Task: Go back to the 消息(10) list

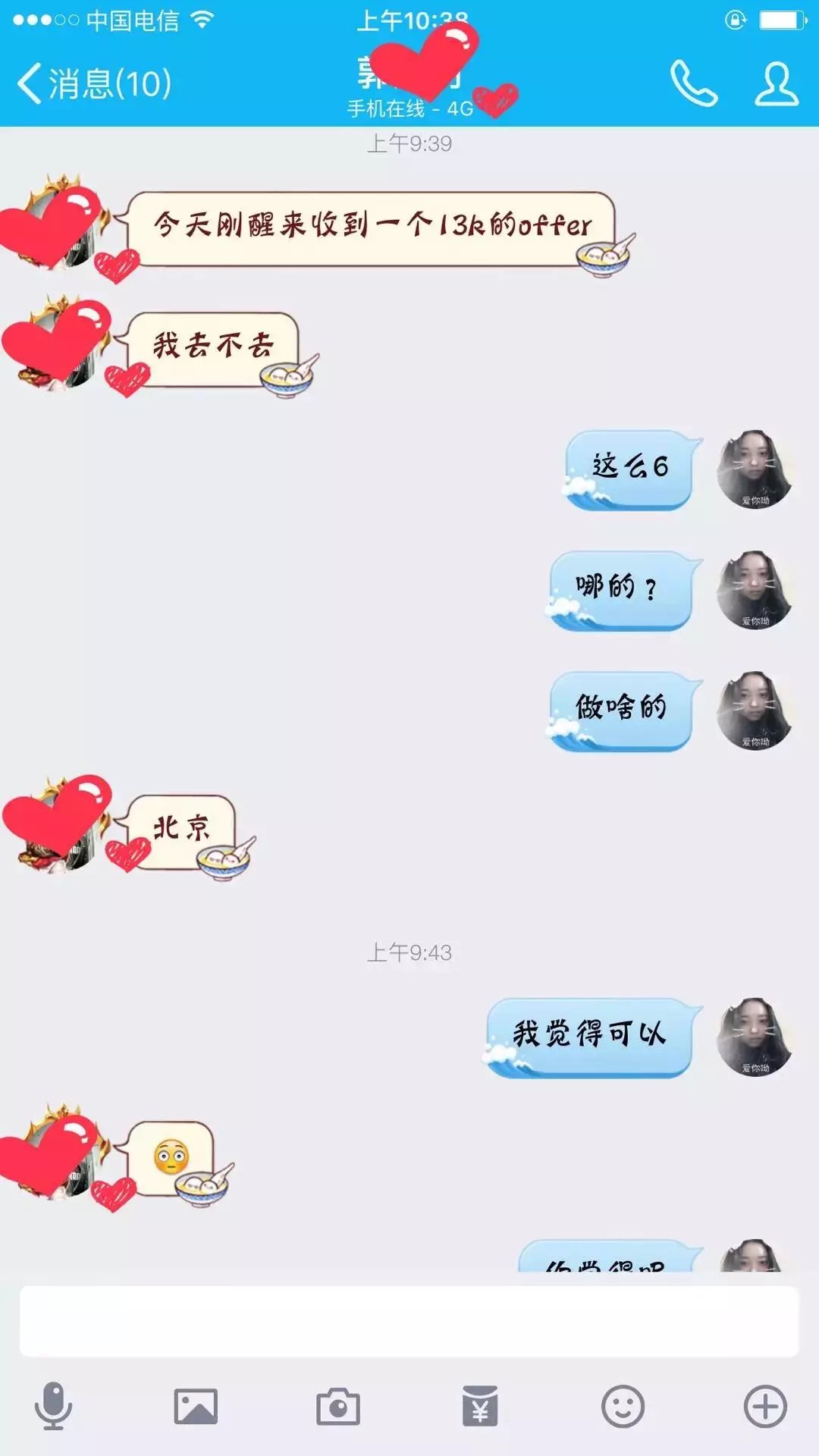Action: (94, 83)
